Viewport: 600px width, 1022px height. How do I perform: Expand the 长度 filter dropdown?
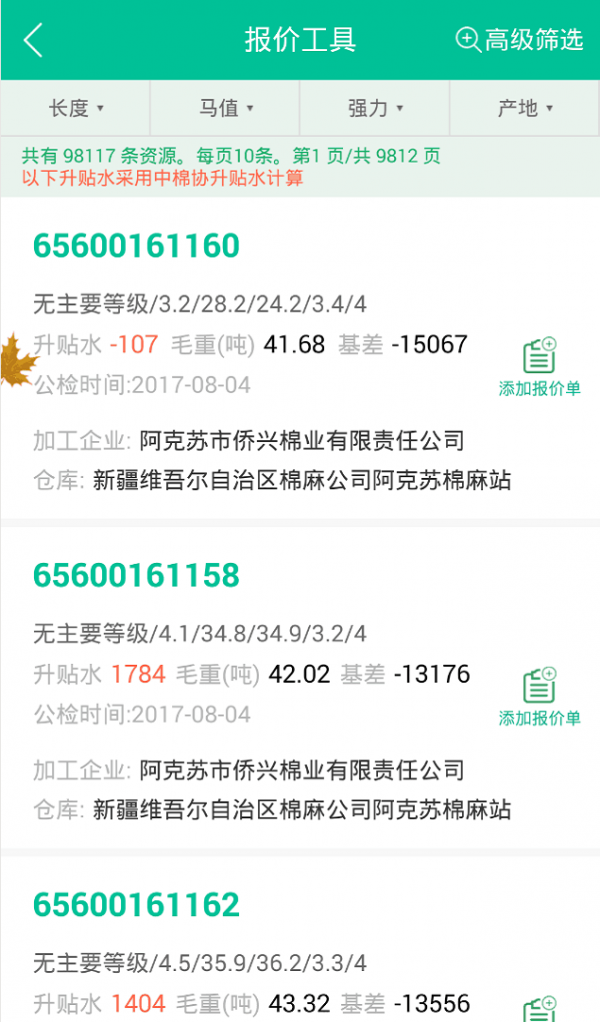click(76, 108)
